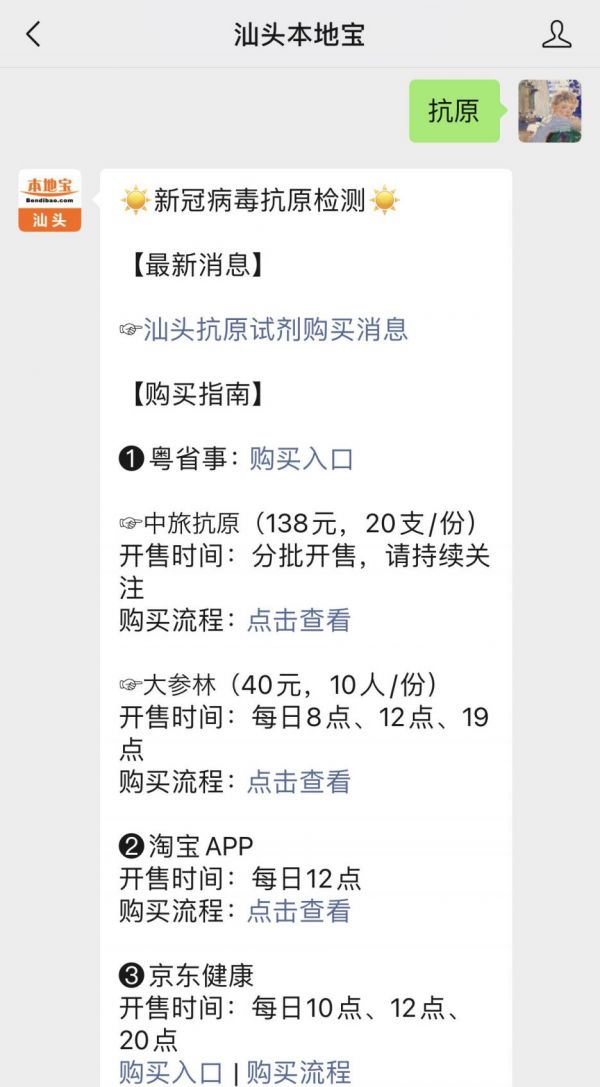
Task: Open the account profile icon
Action: [x=556, y=35]
